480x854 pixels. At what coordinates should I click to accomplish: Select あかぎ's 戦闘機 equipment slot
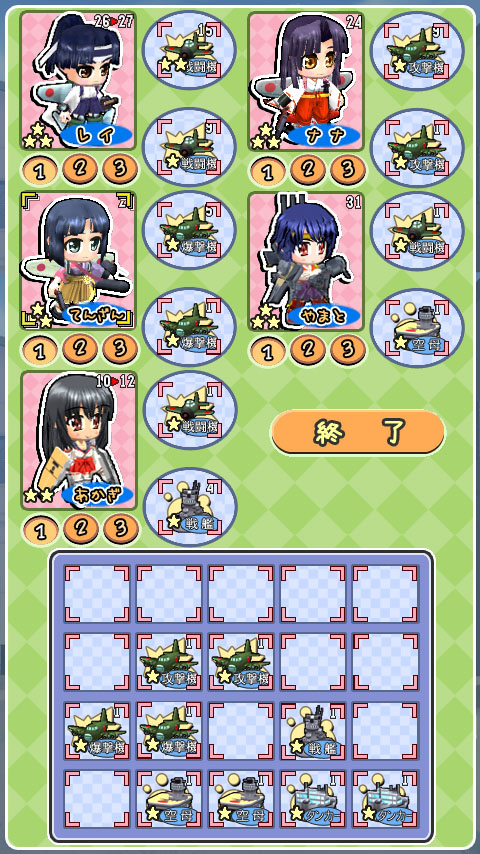pos(190,410)
